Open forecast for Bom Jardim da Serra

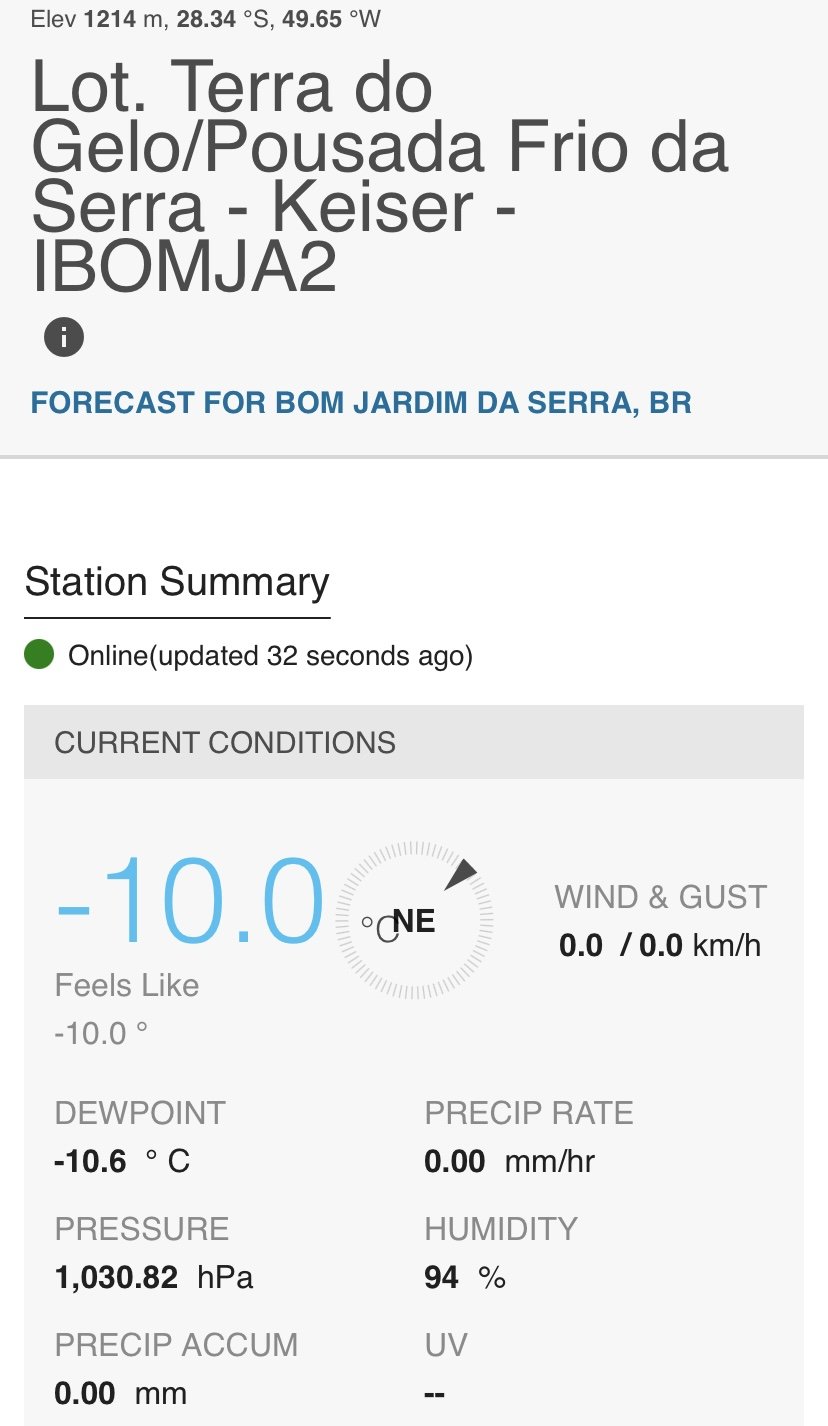(x=361, y=403)
